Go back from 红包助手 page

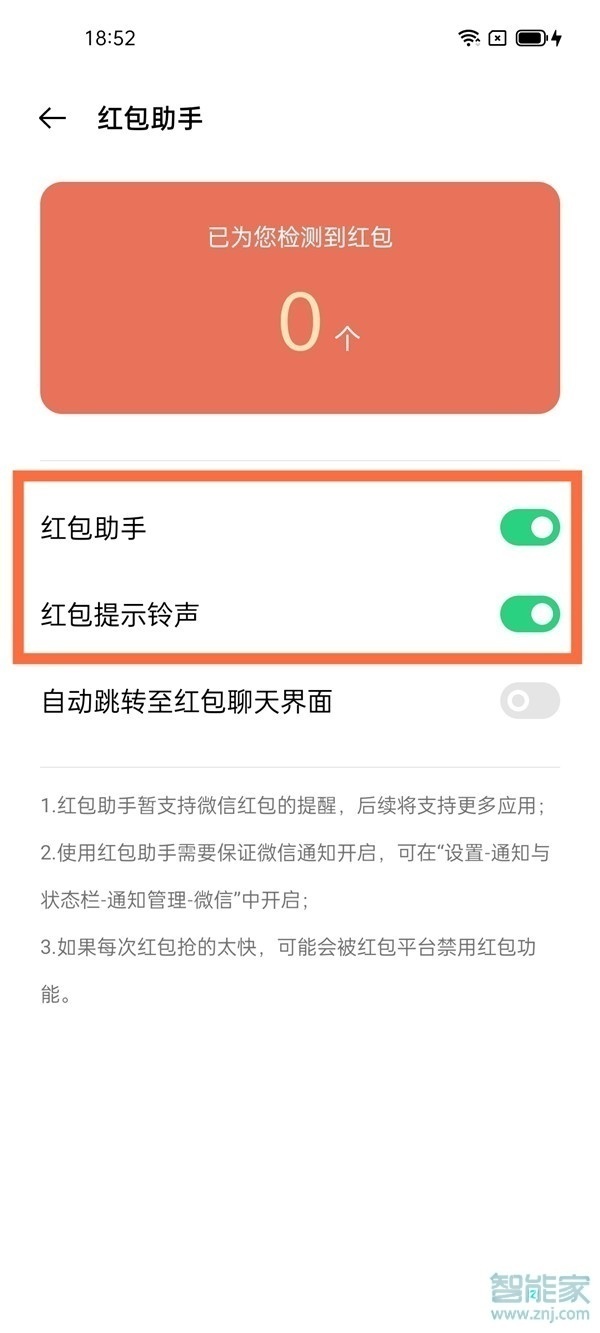(52, 118)
